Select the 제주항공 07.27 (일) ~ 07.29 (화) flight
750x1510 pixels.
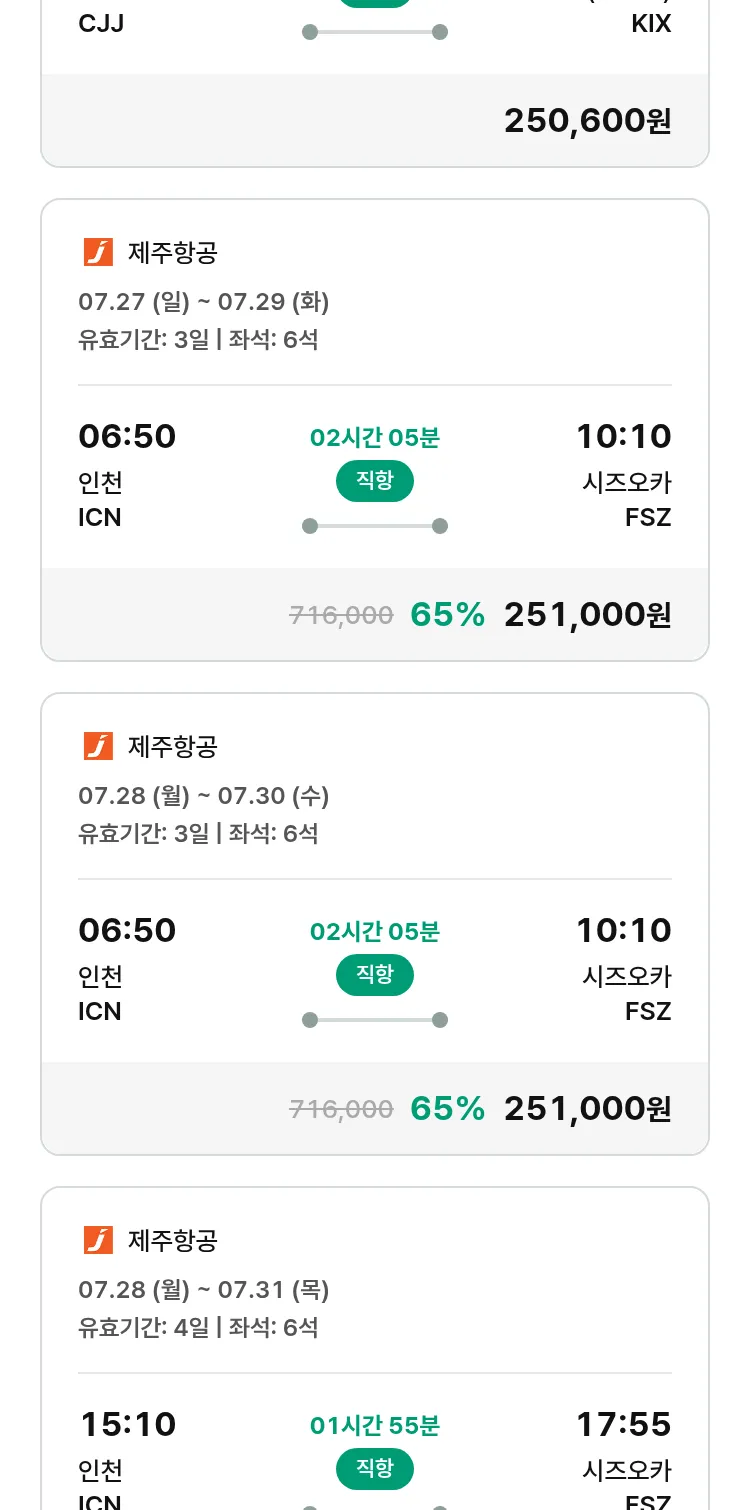click(375, 430)
